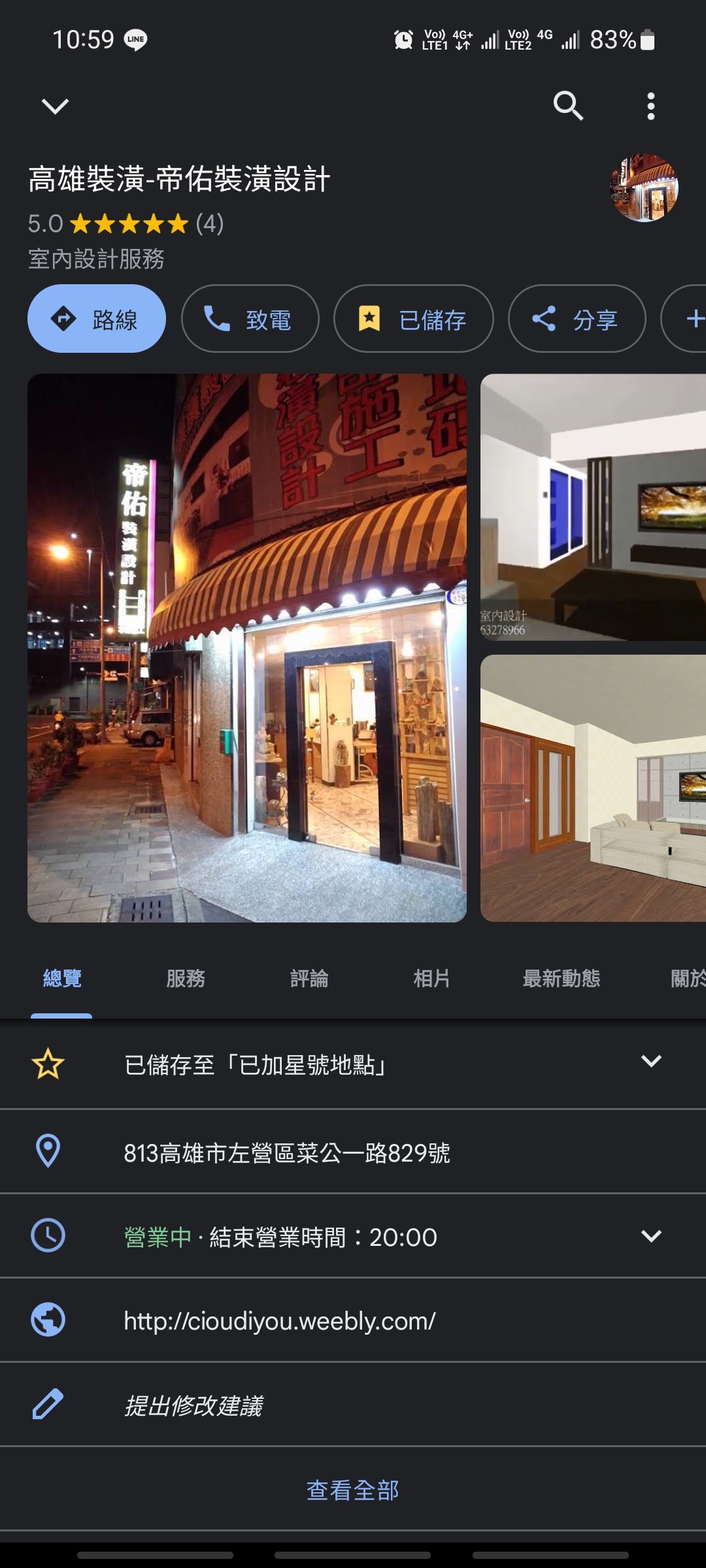Open the living room render with wooden doors
The height and width of the screenshot is (1568, 706).
click(x=593, y=789)
